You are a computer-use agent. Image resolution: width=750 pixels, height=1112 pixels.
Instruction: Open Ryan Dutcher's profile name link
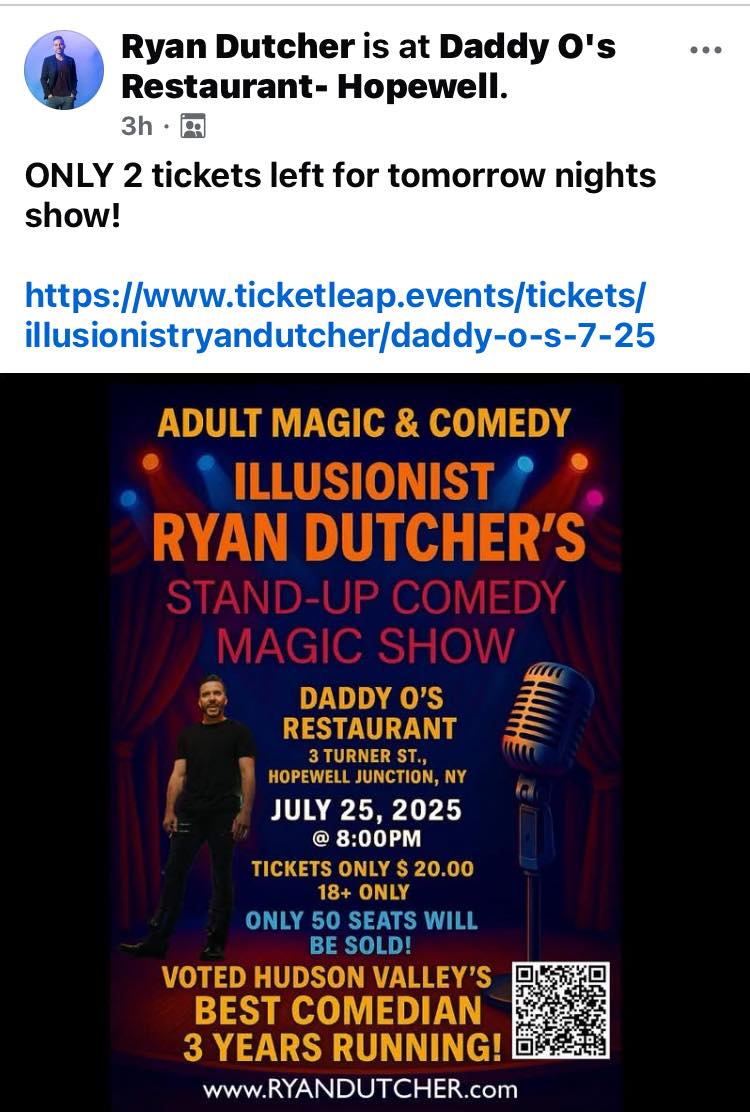[237, 46]
